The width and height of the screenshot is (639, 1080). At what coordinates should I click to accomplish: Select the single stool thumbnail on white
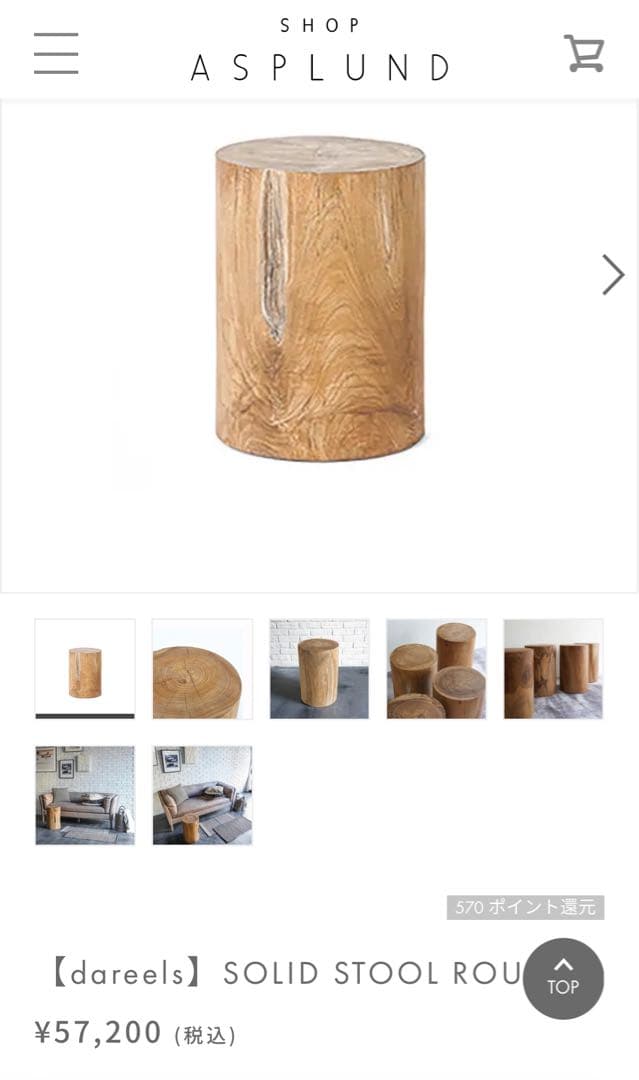(85, 669)
